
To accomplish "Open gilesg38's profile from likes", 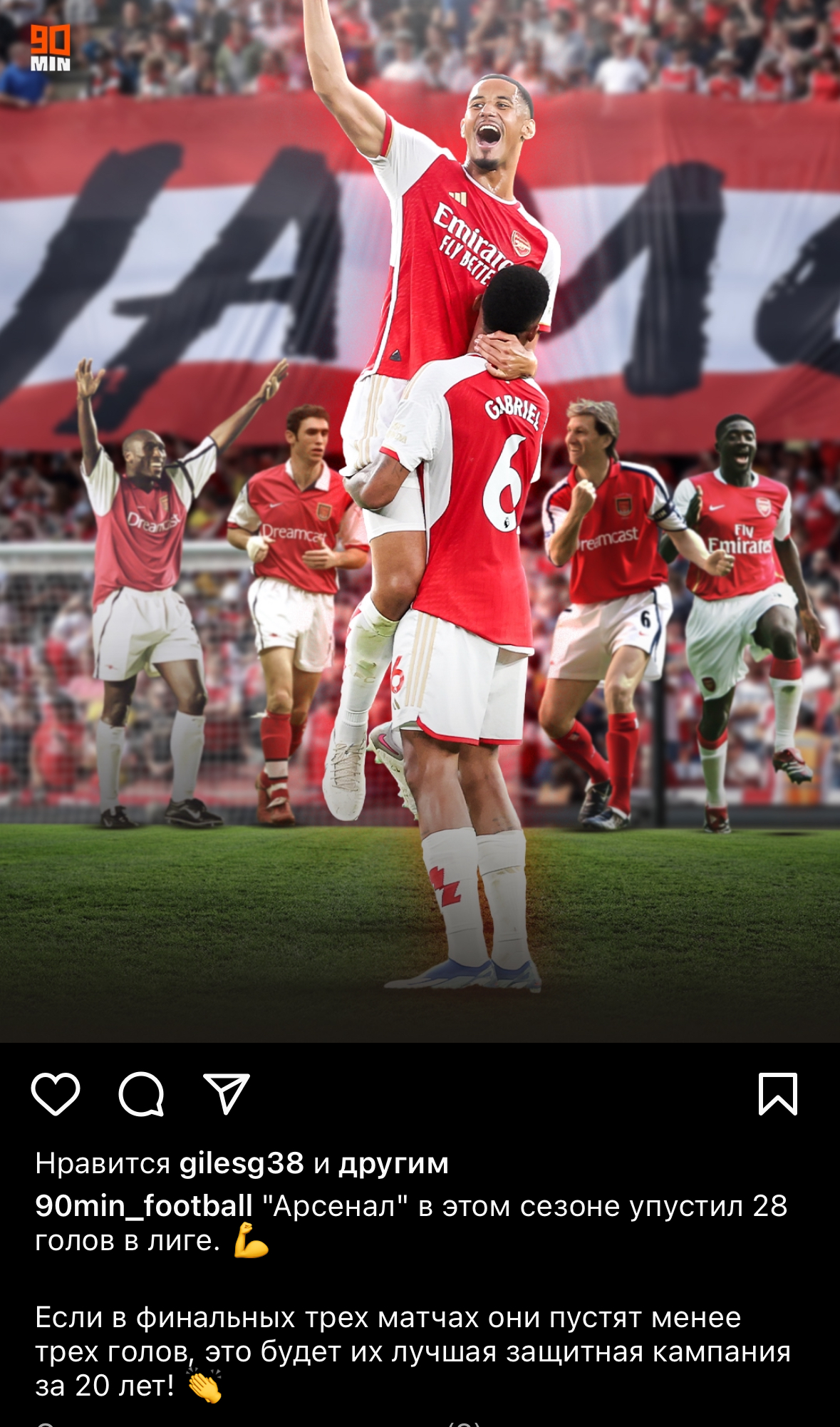I will (242, 1163).
